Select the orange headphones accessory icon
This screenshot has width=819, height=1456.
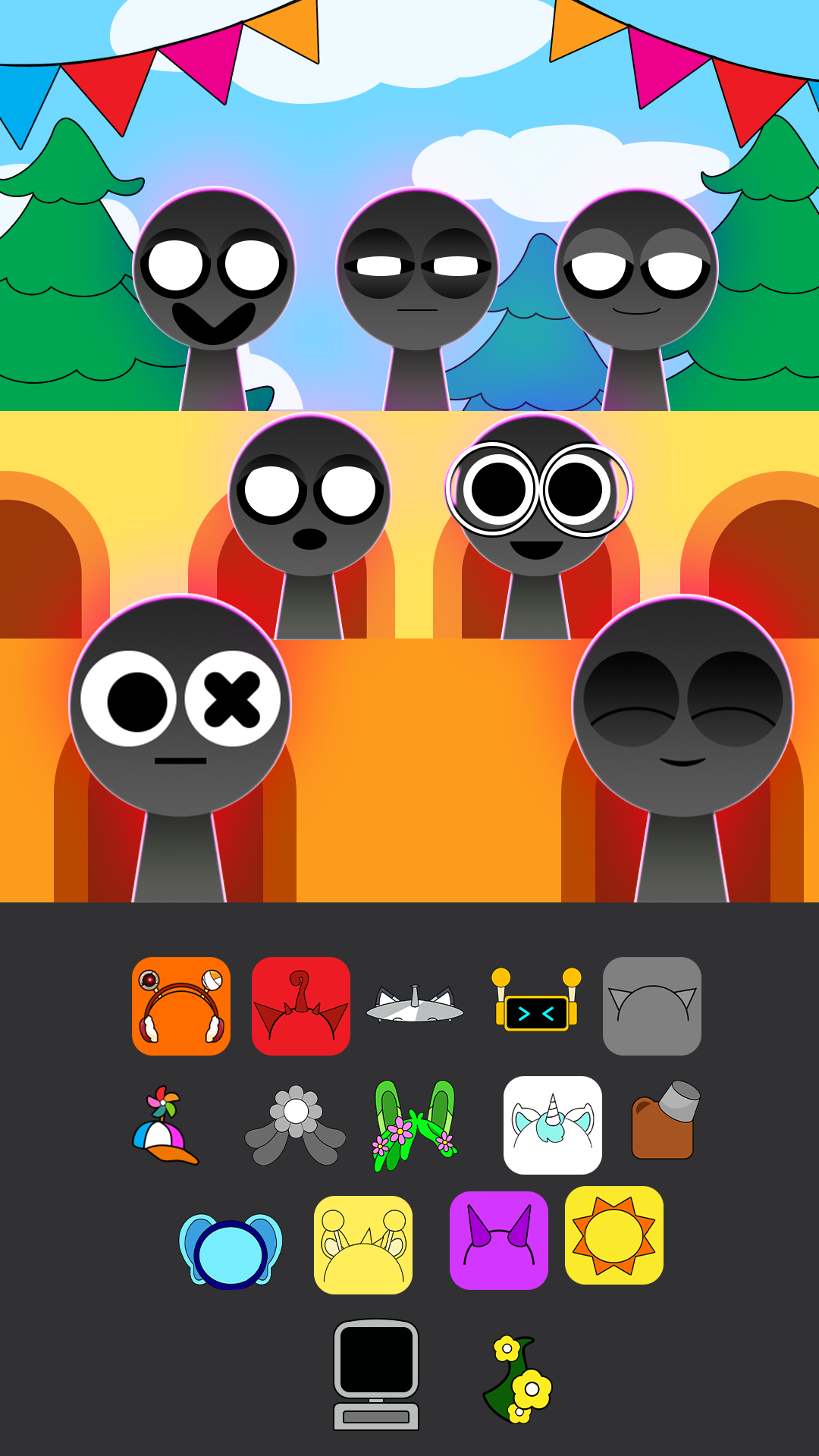pos(181,1006)
